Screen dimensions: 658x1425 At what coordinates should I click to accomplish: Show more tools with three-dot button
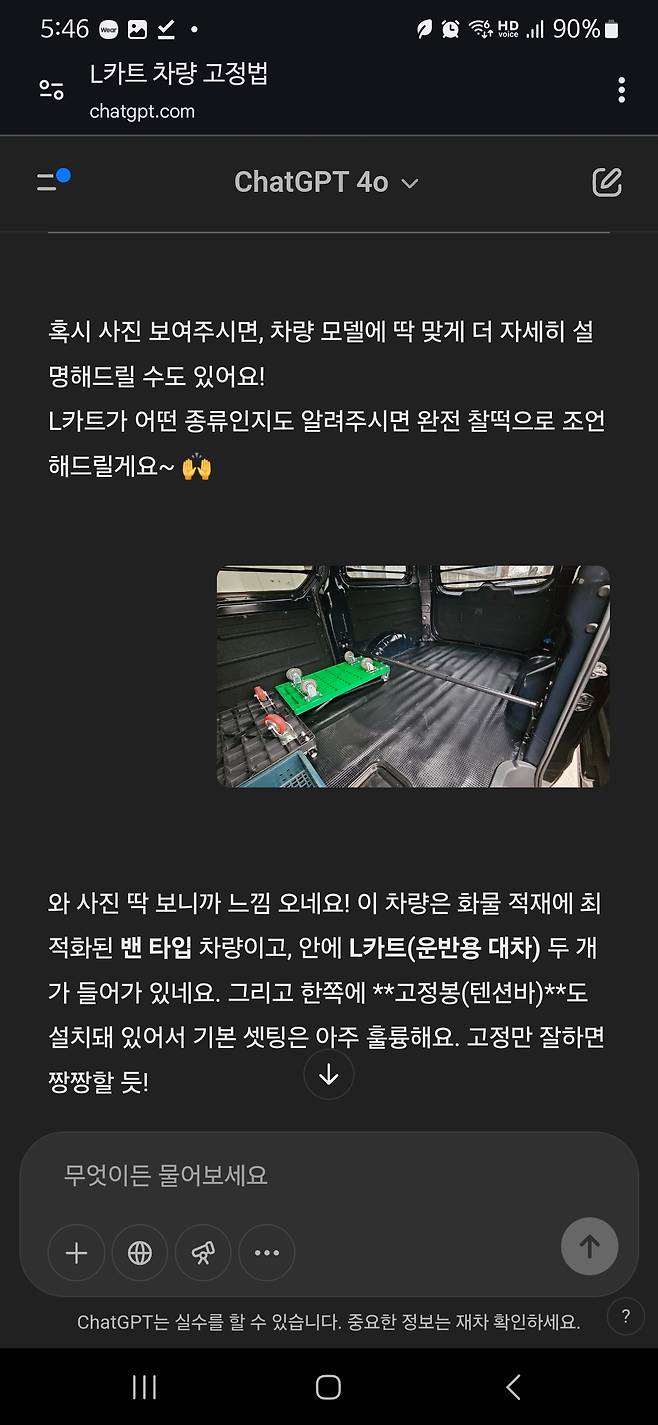(267, 1252)
